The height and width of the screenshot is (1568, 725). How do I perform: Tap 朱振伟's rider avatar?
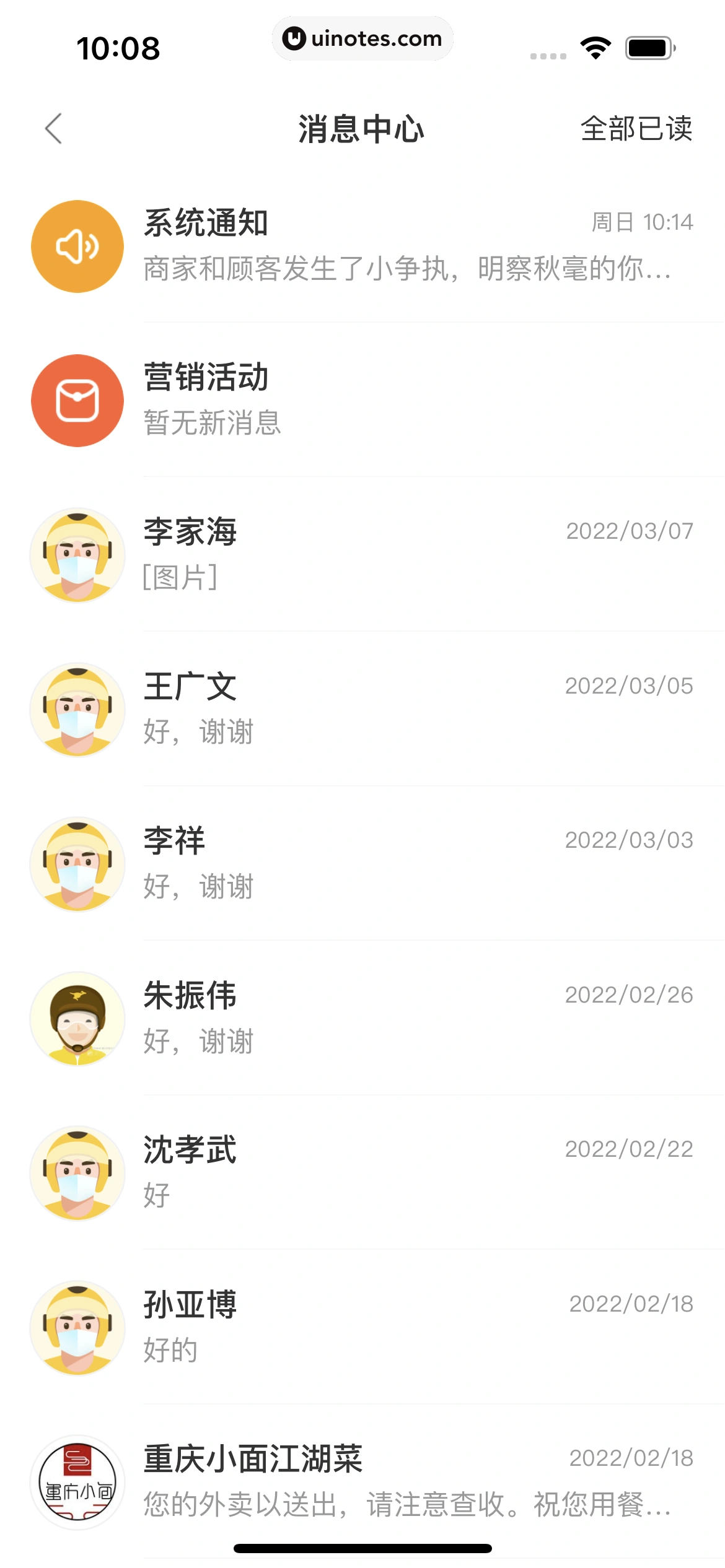coord(77,1020)
